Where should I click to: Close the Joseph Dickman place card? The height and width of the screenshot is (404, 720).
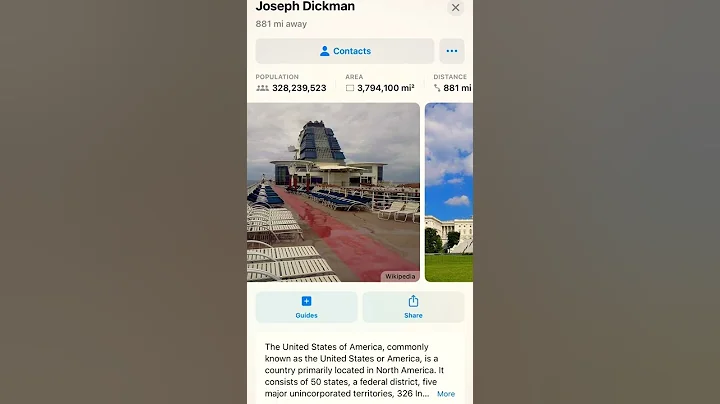pyautogui.click(x=455, y=8)
